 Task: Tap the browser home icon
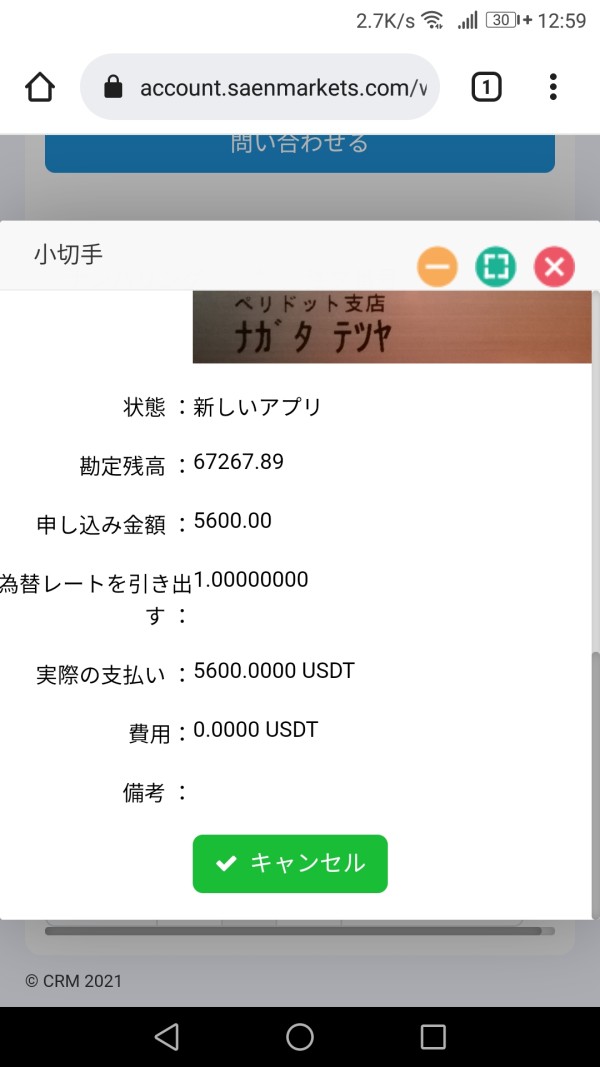point(39,87)
